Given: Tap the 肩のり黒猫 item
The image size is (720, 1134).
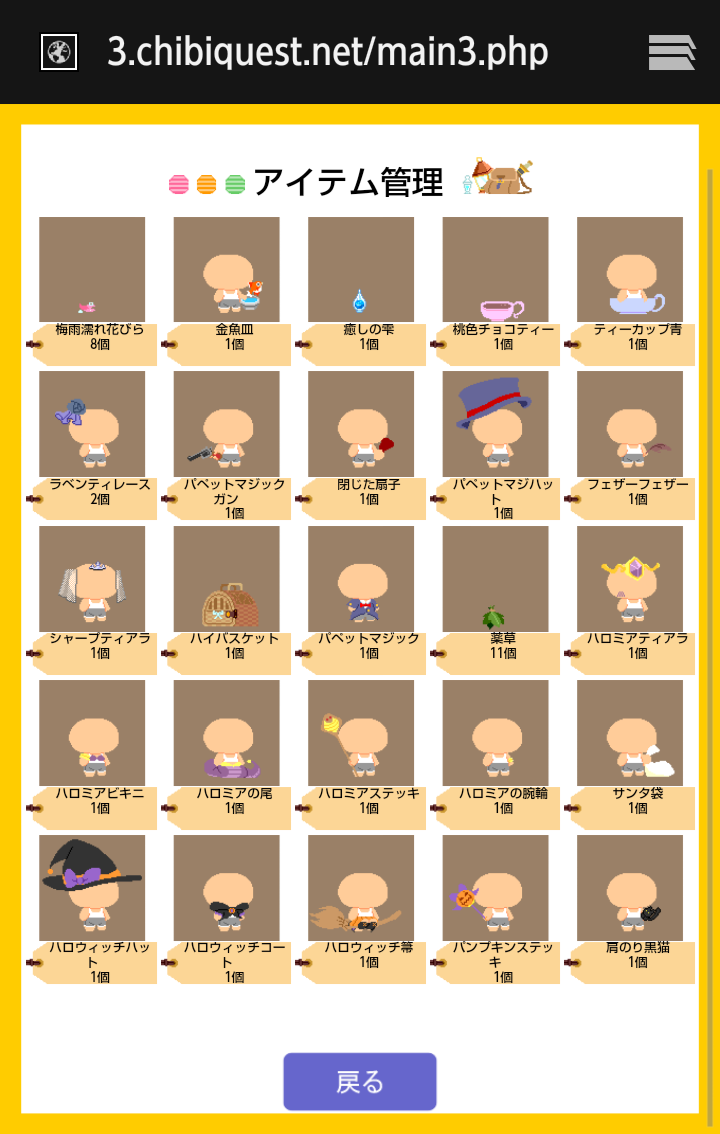Looking at the screenshot, I should click(630, 888).
